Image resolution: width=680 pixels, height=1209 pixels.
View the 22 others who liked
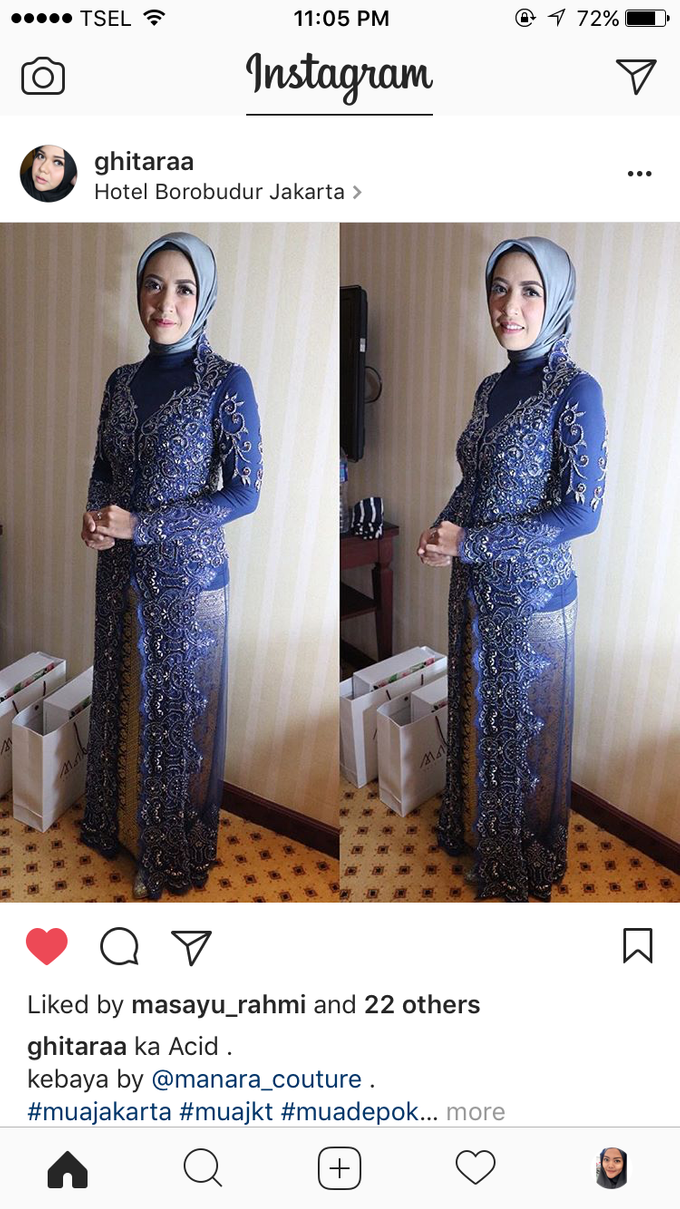tap(422, 1005)
